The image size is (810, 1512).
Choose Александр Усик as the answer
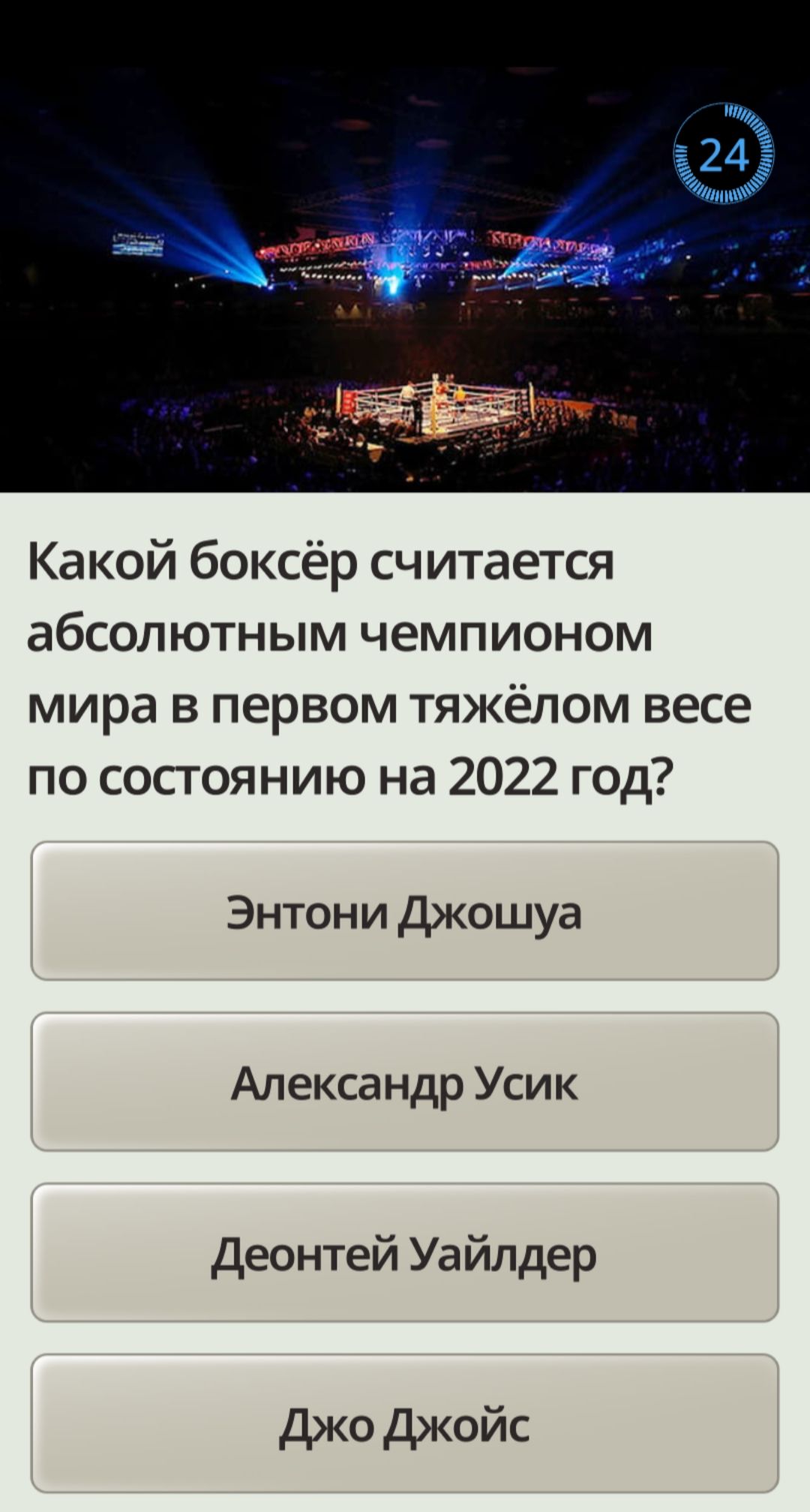pos(404,1082)
